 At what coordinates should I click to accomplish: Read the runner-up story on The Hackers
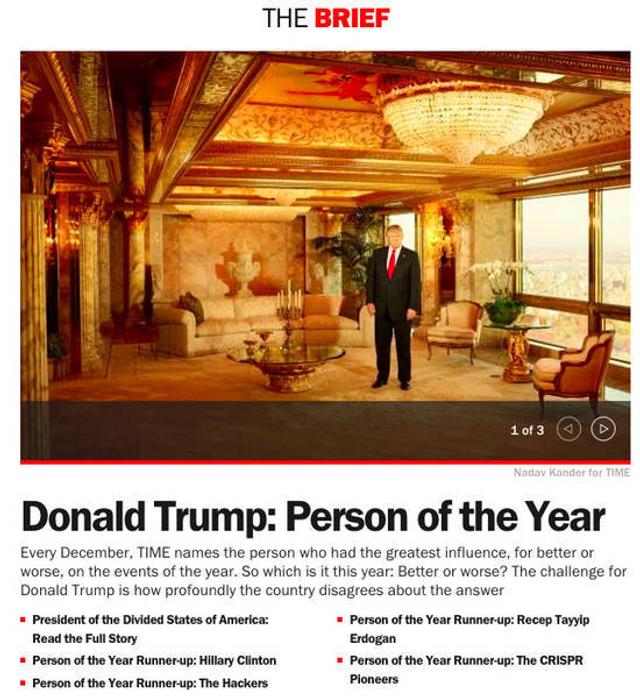(150, 683)
